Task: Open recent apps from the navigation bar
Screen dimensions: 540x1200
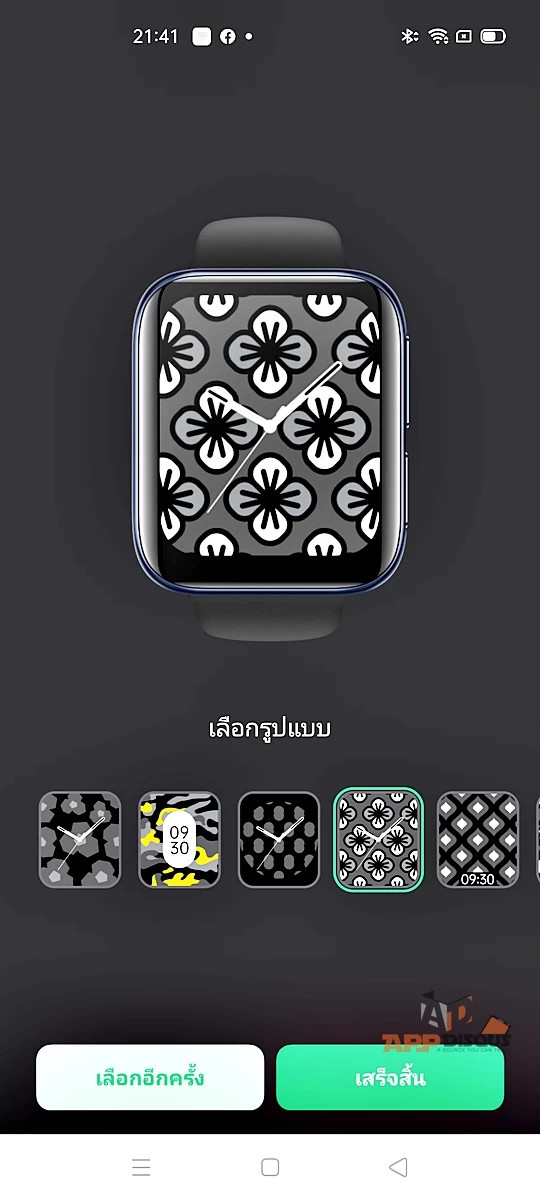Action: (x=142, y=1167)
